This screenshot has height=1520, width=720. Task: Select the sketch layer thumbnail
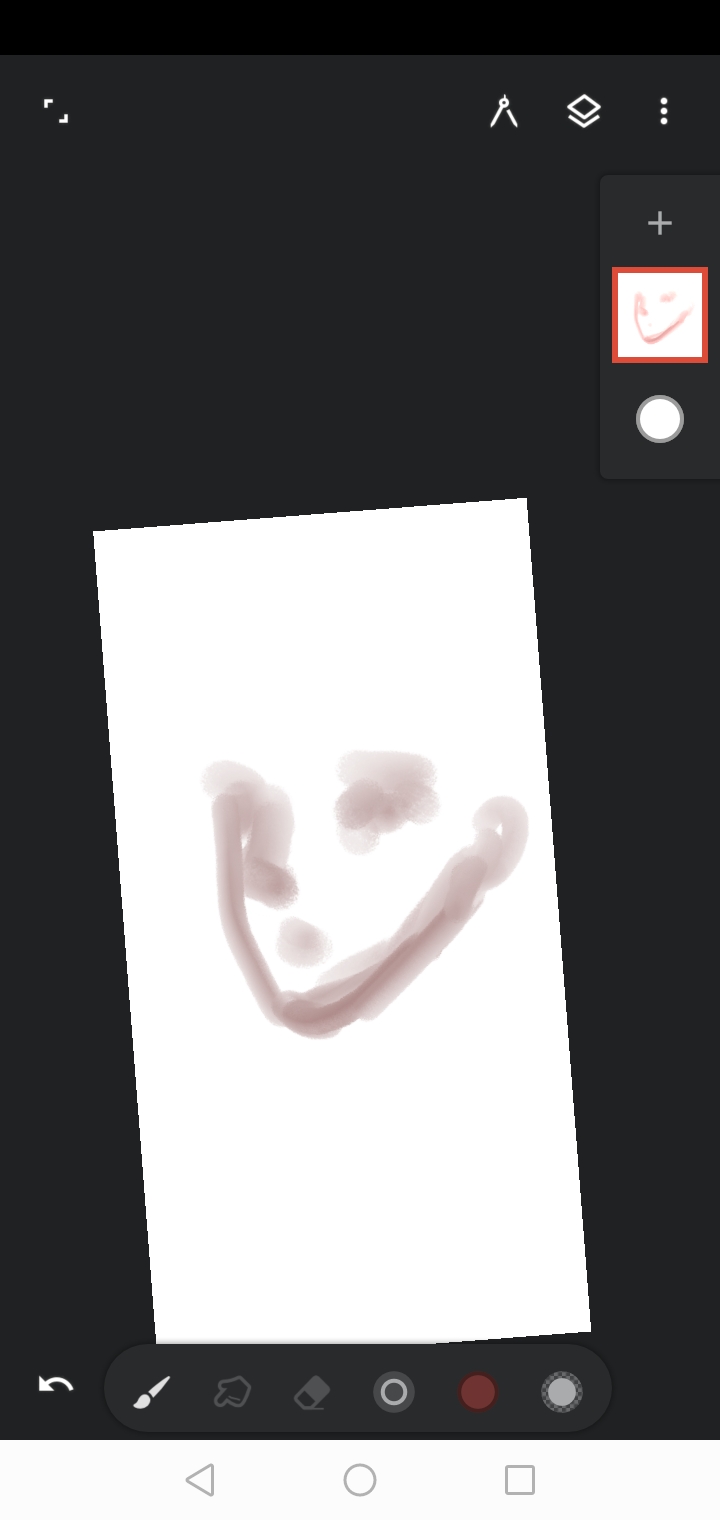tap(659, 315)
